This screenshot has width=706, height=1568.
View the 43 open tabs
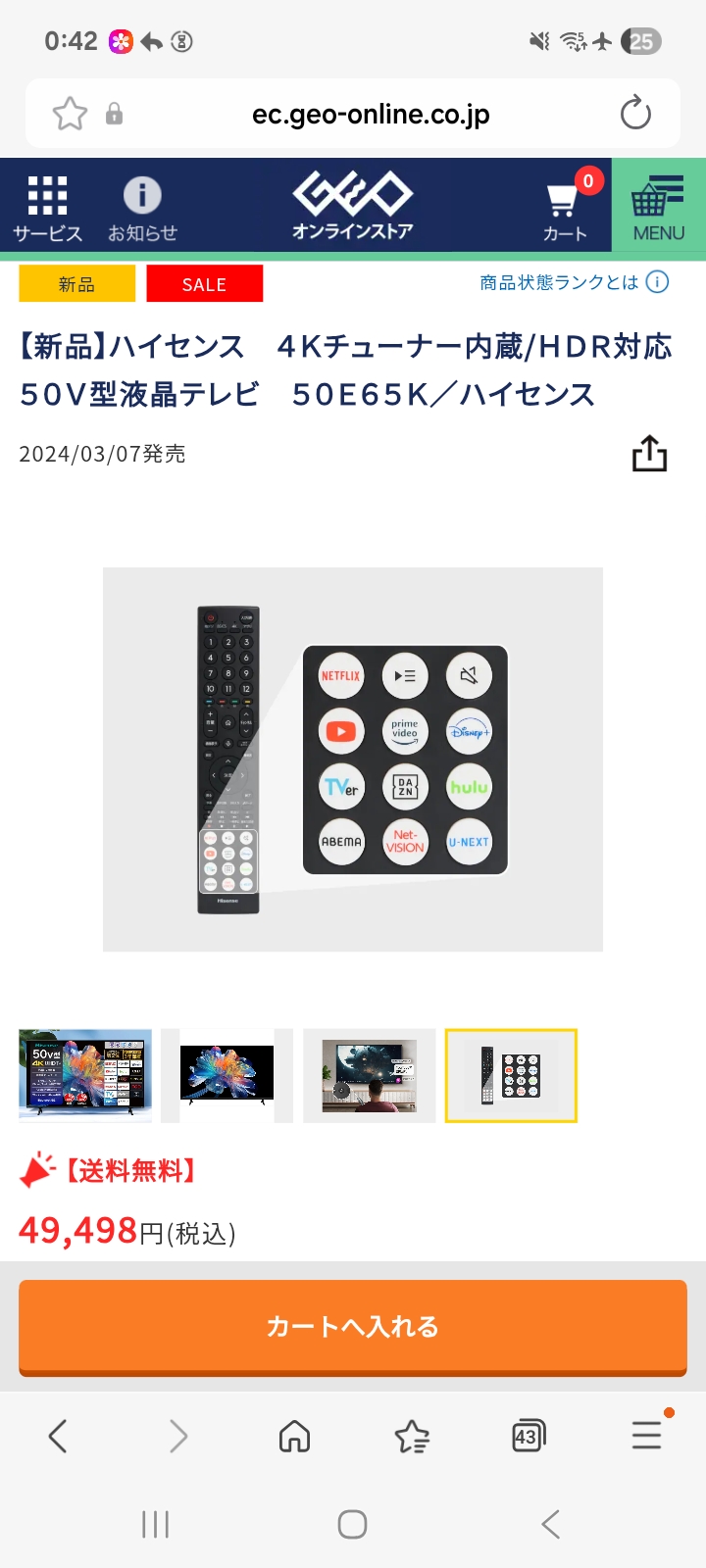529,1437
